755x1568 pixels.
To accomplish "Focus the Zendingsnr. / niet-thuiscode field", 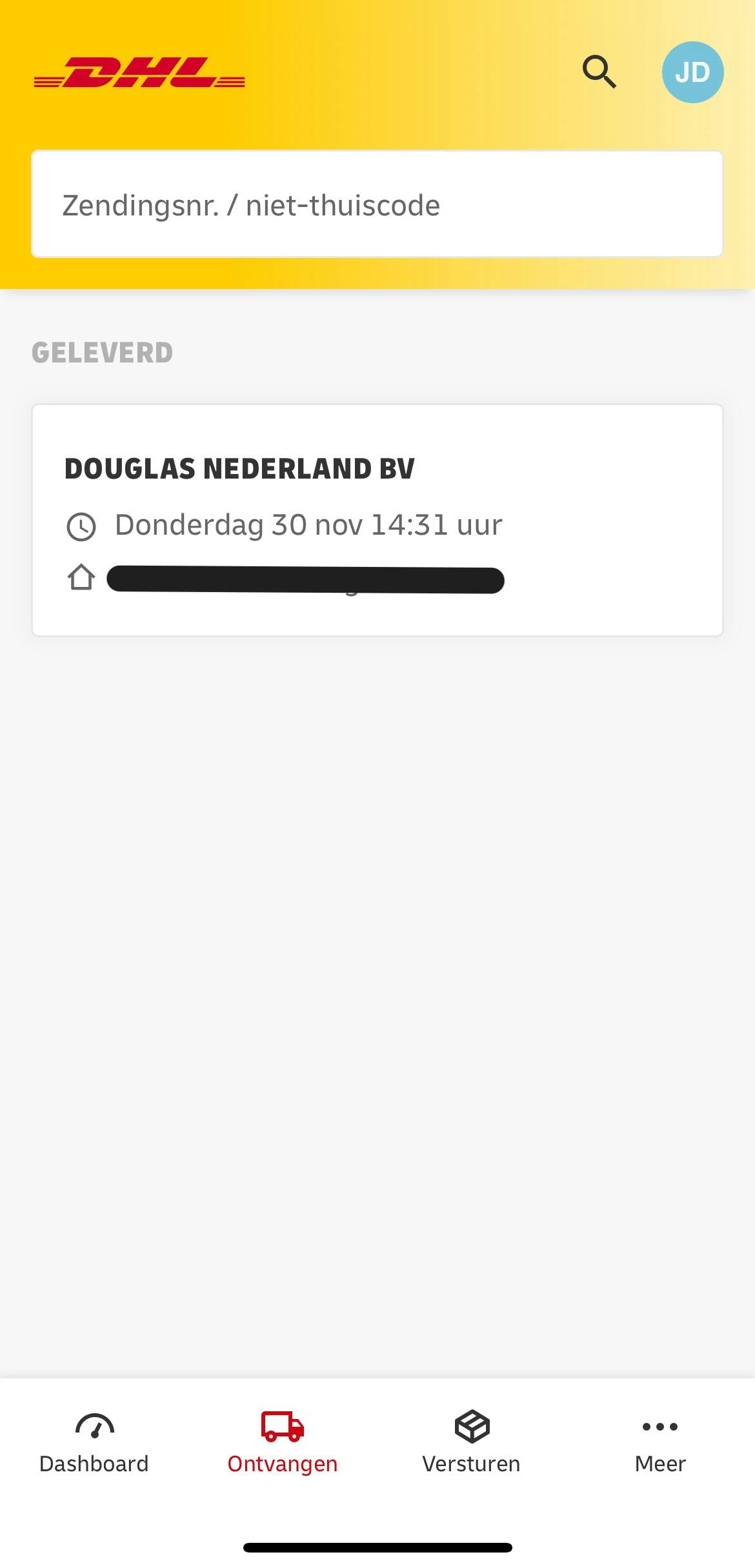I will [x=377, y=204].
